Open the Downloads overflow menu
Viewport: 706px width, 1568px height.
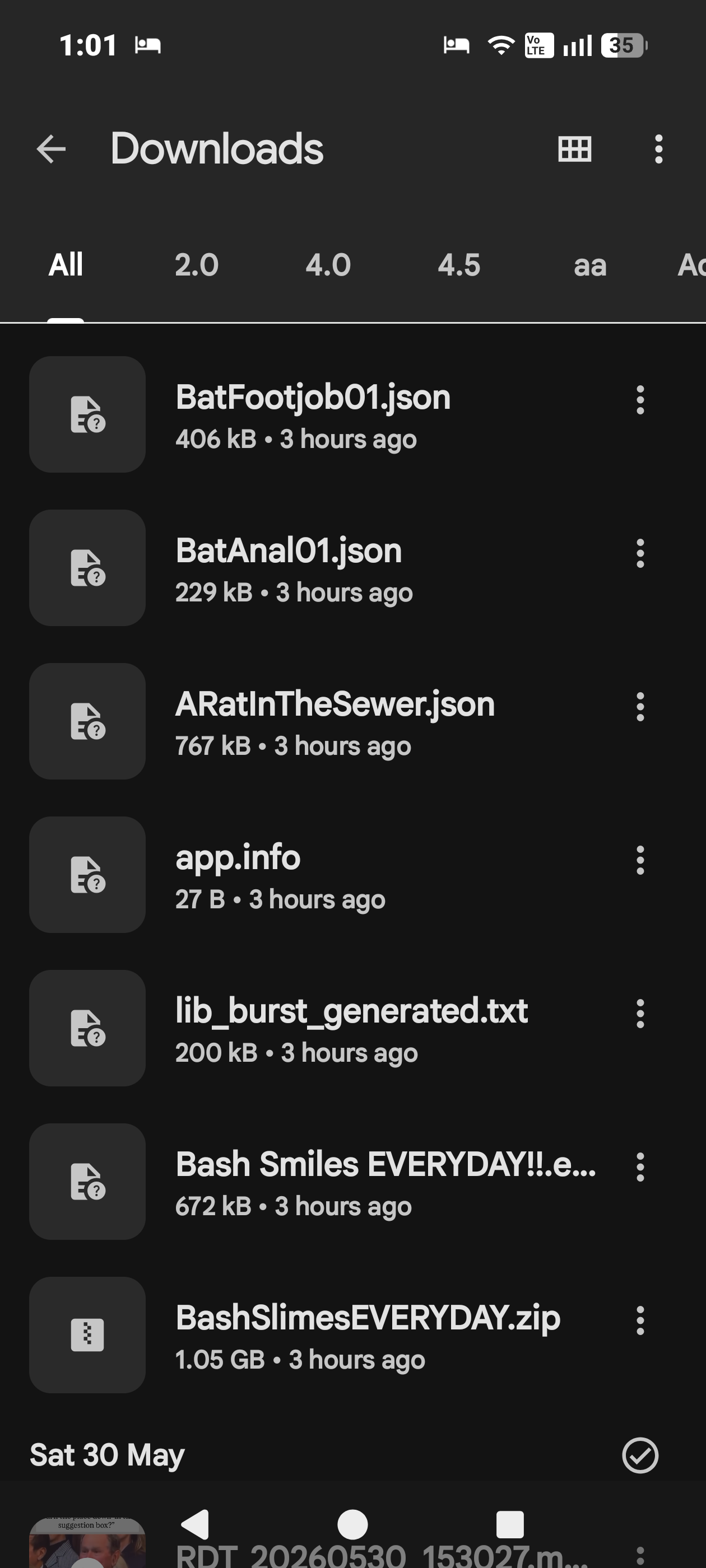[658, 149]
